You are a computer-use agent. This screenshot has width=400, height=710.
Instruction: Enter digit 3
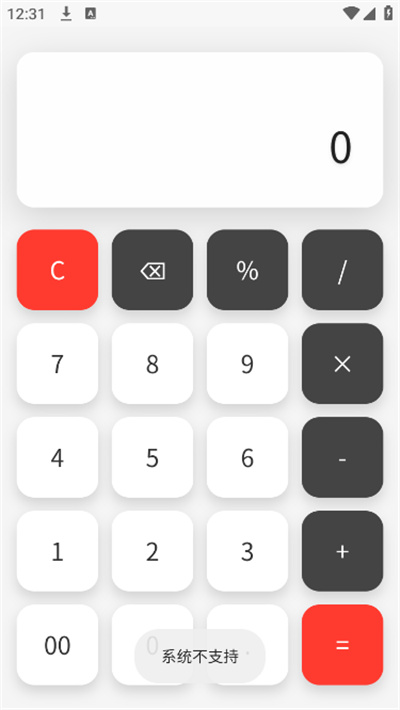[247, 551]
